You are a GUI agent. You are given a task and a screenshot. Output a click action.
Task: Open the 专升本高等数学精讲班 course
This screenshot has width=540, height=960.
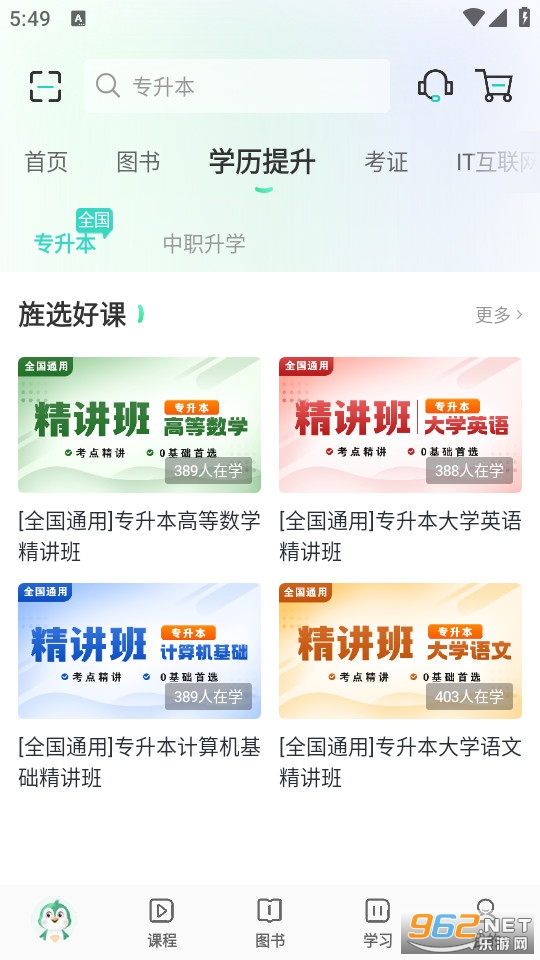pos(140,460)
